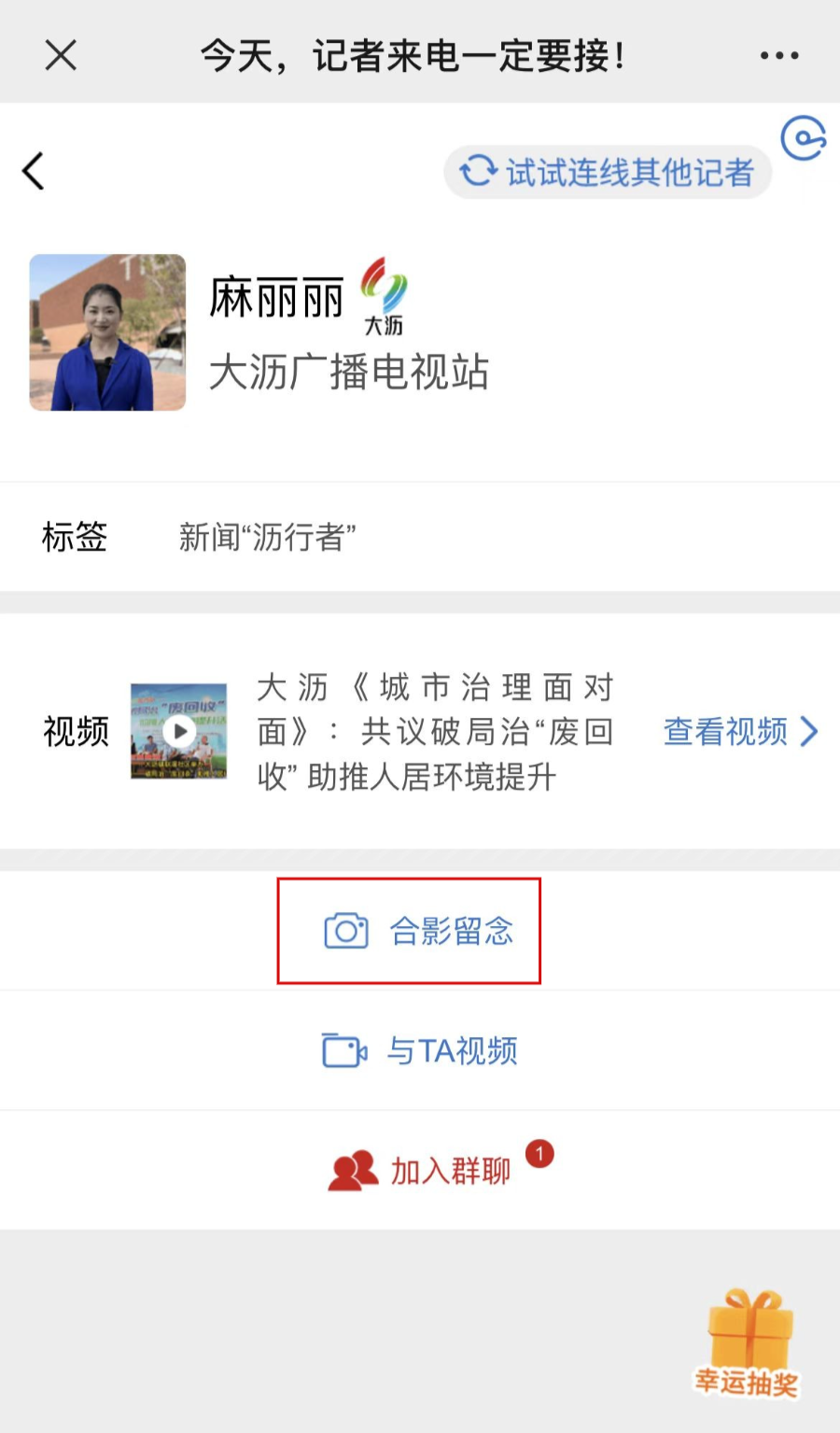Open 麻丽丽's profile photo
The width and height of the screenshot is (840, 1433).
pos(107,332)
